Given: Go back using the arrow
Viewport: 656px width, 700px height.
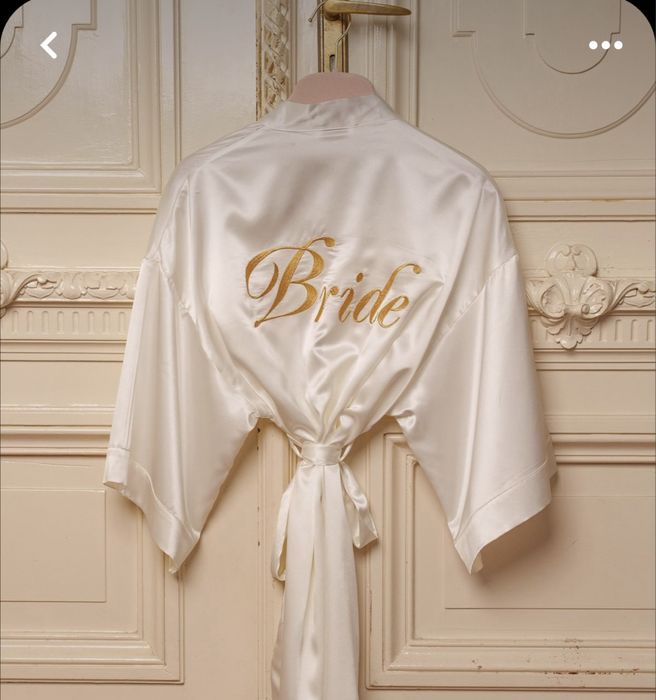Looking at the screenshot, I should 48,44.
